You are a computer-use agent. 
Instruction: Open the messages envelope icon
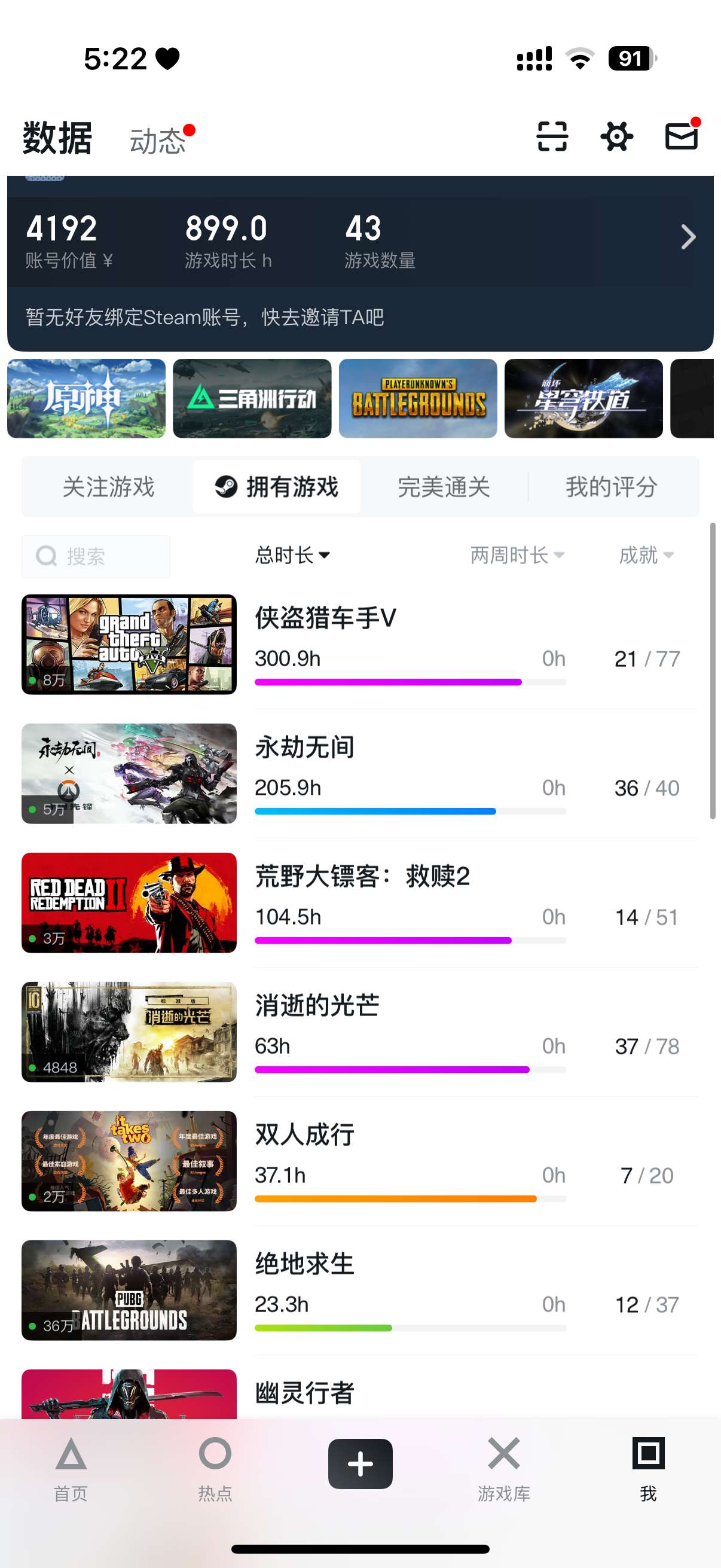tap(681, 136)
